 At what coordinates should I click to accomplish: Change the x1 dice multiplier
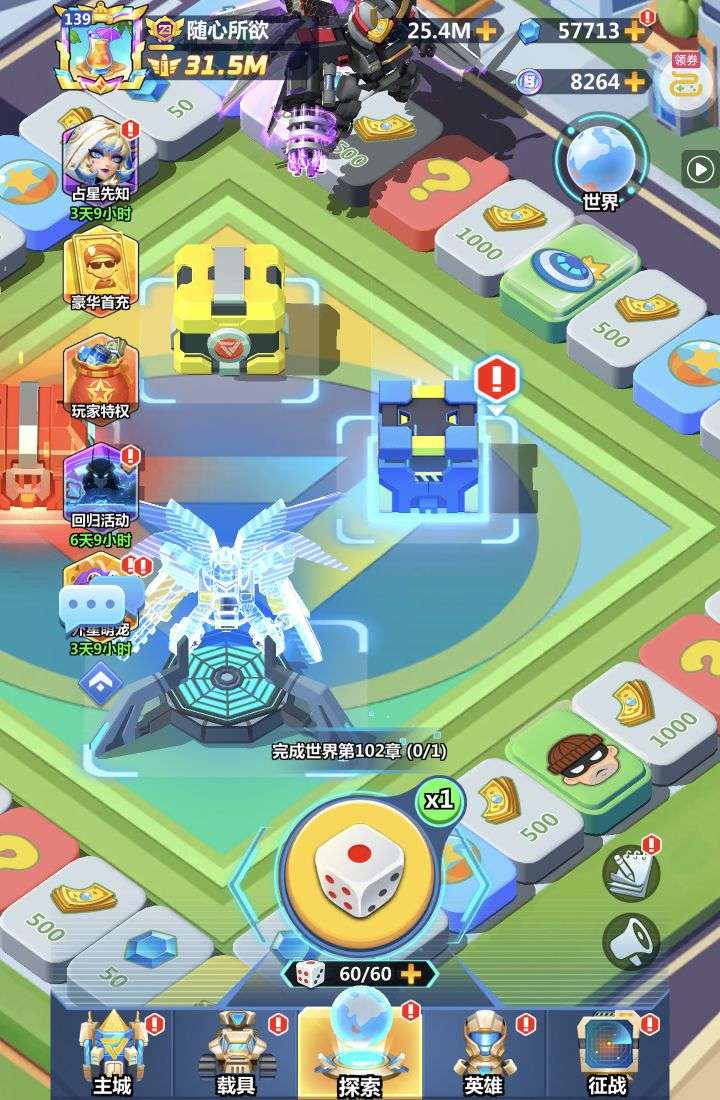pos(439,801)
